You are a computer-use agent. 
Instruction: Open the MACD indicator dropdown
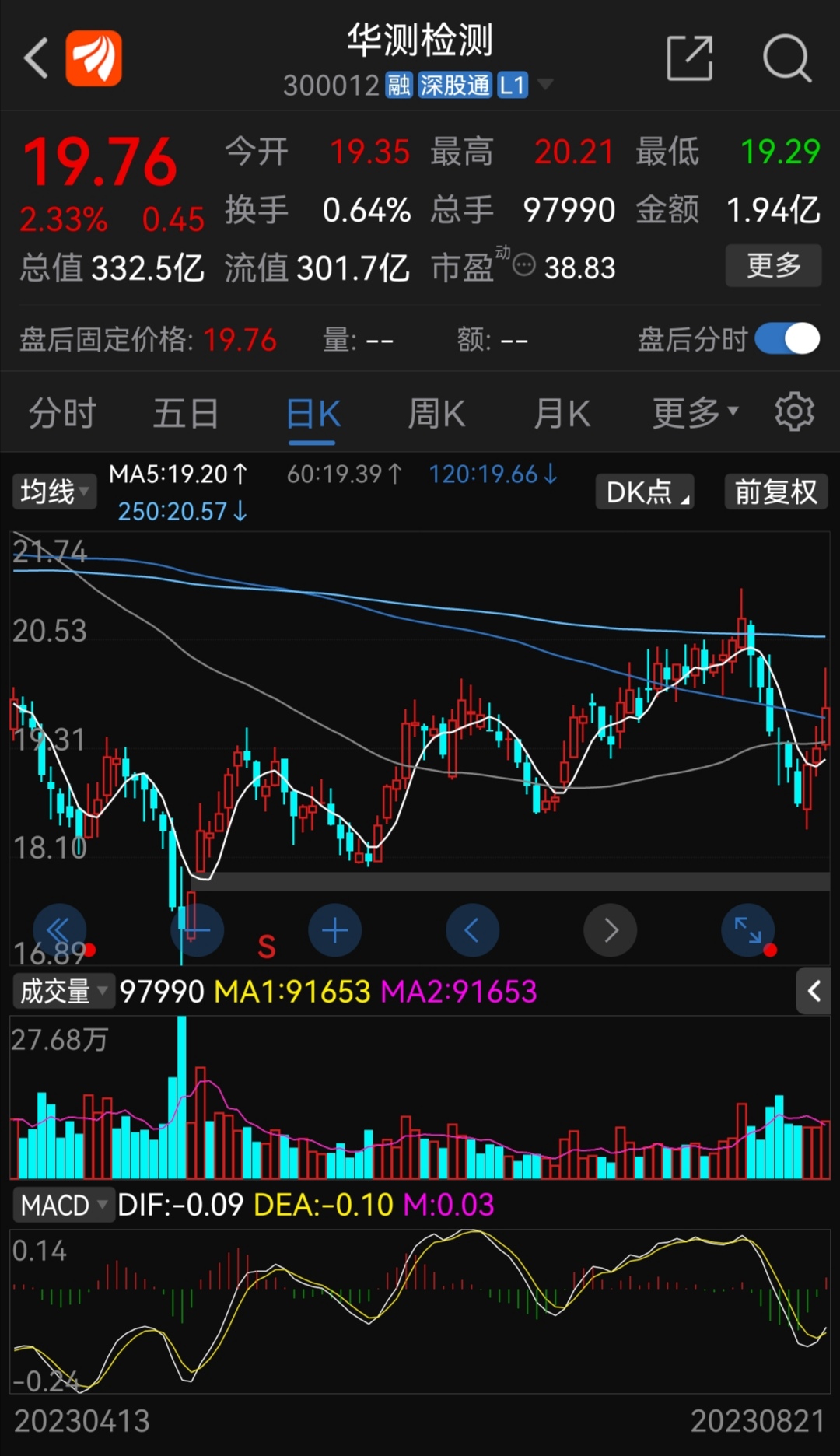[x=64, y=1205]
